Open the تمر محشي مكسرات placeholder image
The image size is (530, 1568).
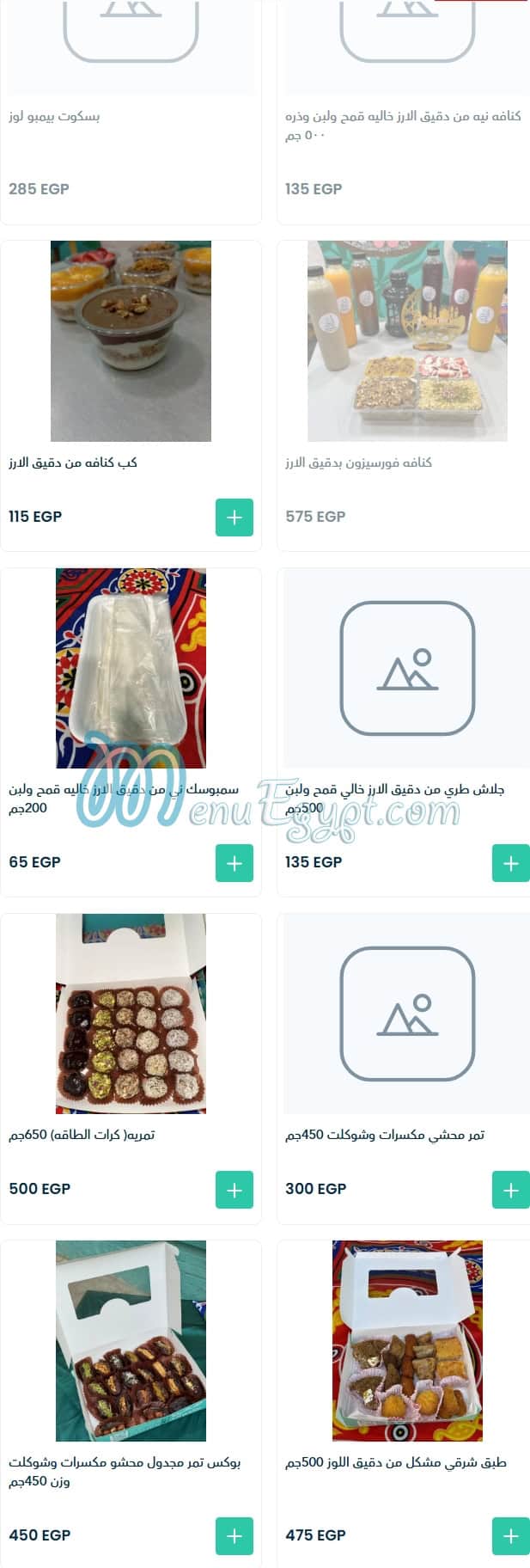click(x=407, y=1014)
